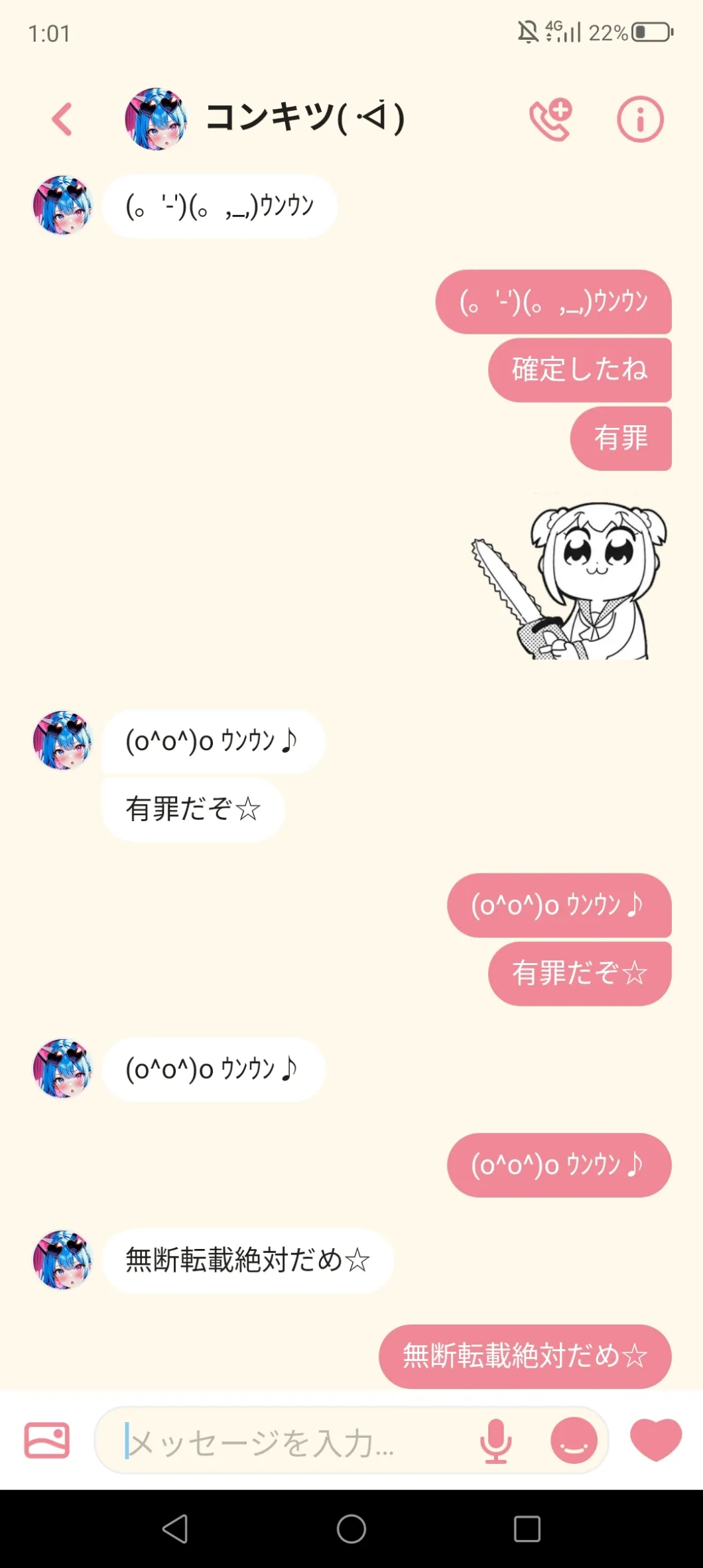Attach an image from the gallery
703x1568 pixels.
pos(46,1440)
